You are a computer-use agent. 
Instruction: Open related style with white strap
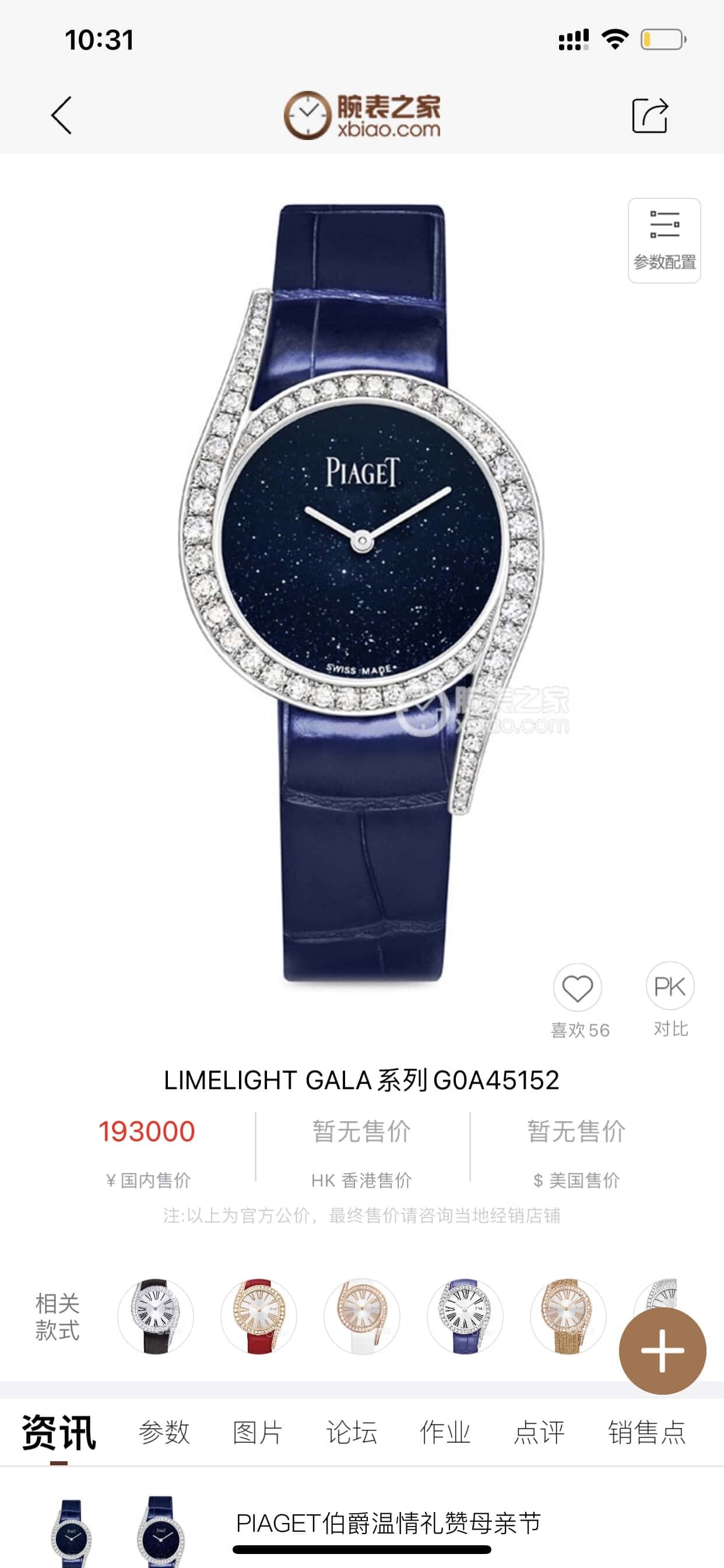pyautogui.click(x=362, y=1317)
